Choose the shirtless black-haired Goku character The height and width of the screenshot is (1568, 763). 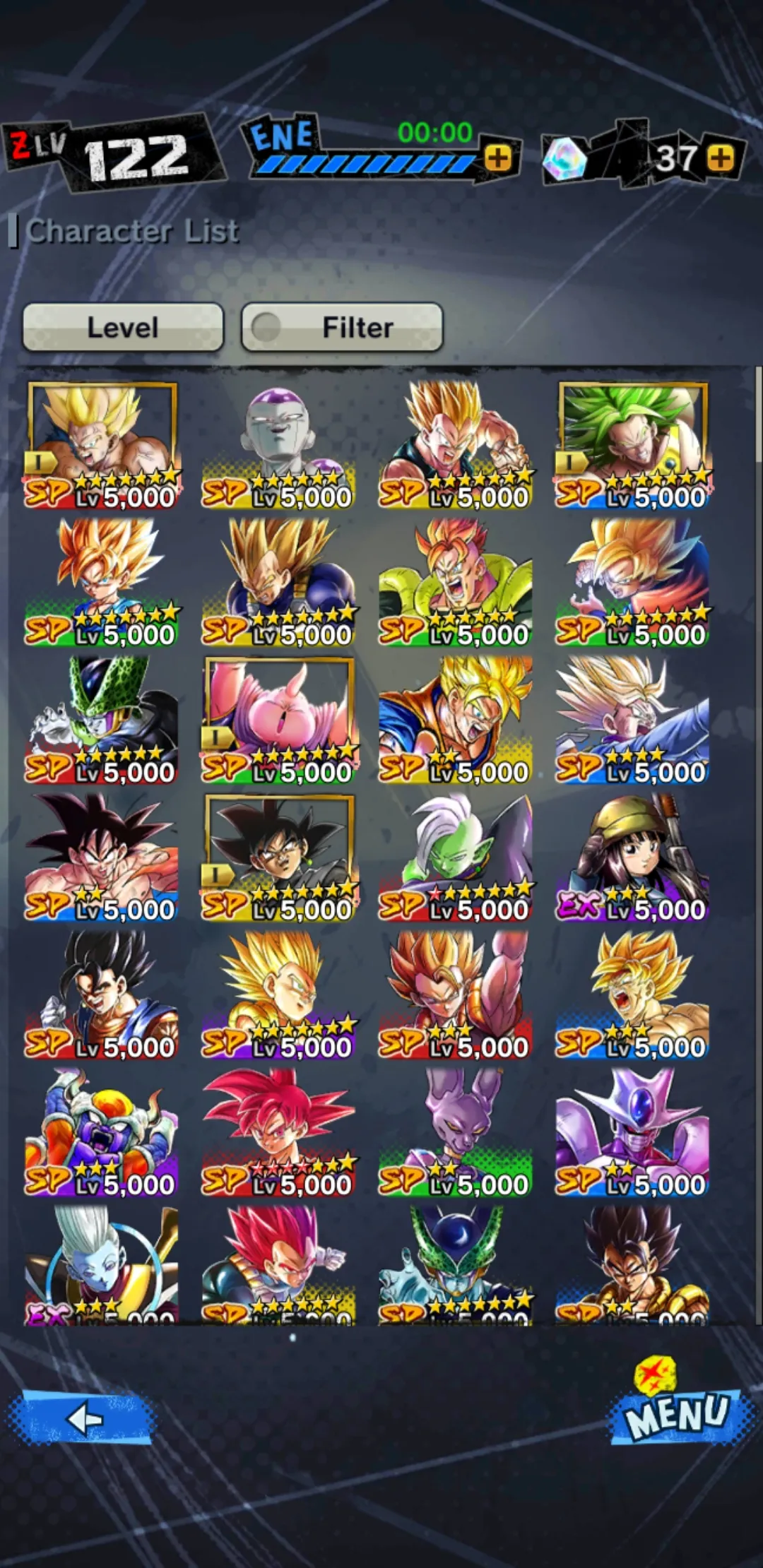point(102,857)
